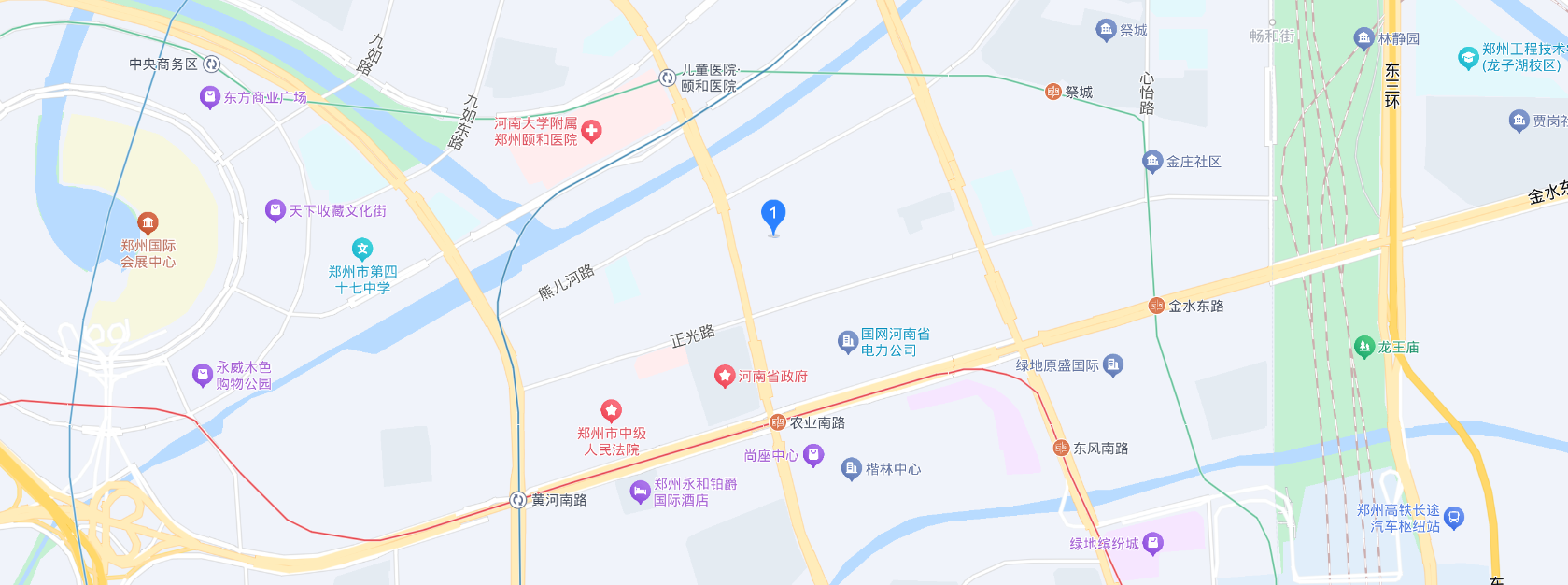Open the 郑州市第四十七中学 school marker

pyautogui.click(x=362, y=250)
